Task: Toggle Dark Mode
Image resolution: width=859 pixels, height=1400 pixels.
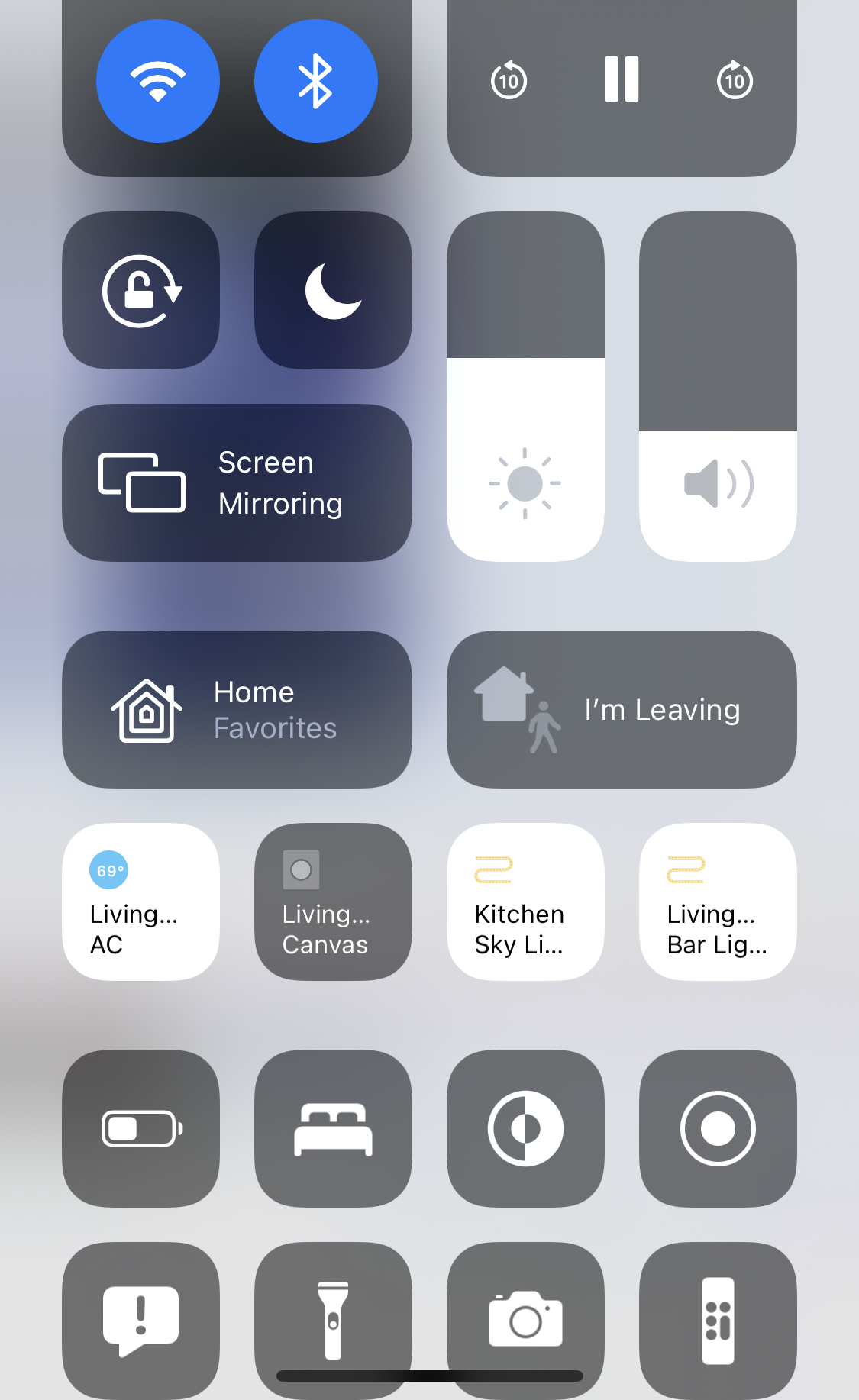Action: click(x=525, y=1128)
